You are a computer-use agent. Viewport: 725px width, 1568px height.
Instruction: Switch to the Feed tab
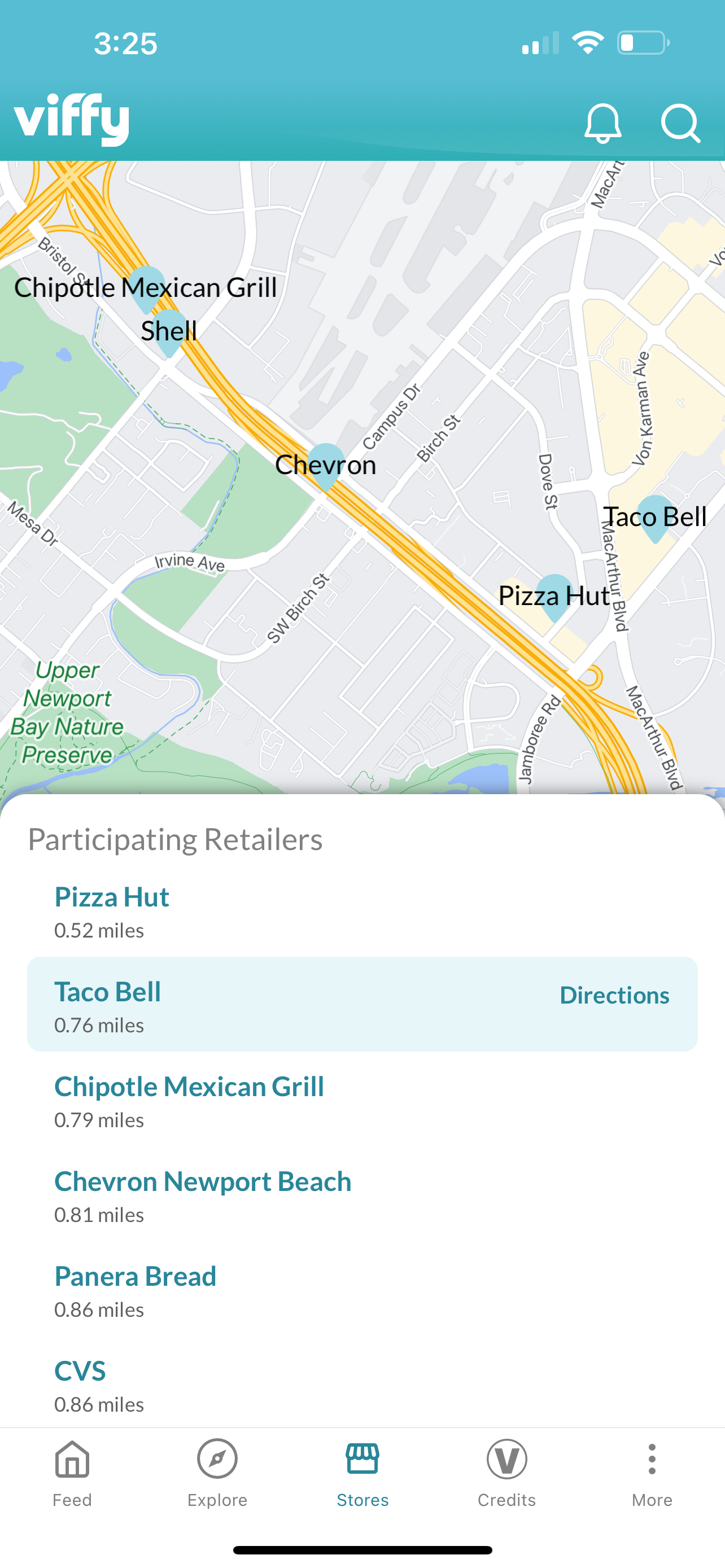[x=72, y=1473]
